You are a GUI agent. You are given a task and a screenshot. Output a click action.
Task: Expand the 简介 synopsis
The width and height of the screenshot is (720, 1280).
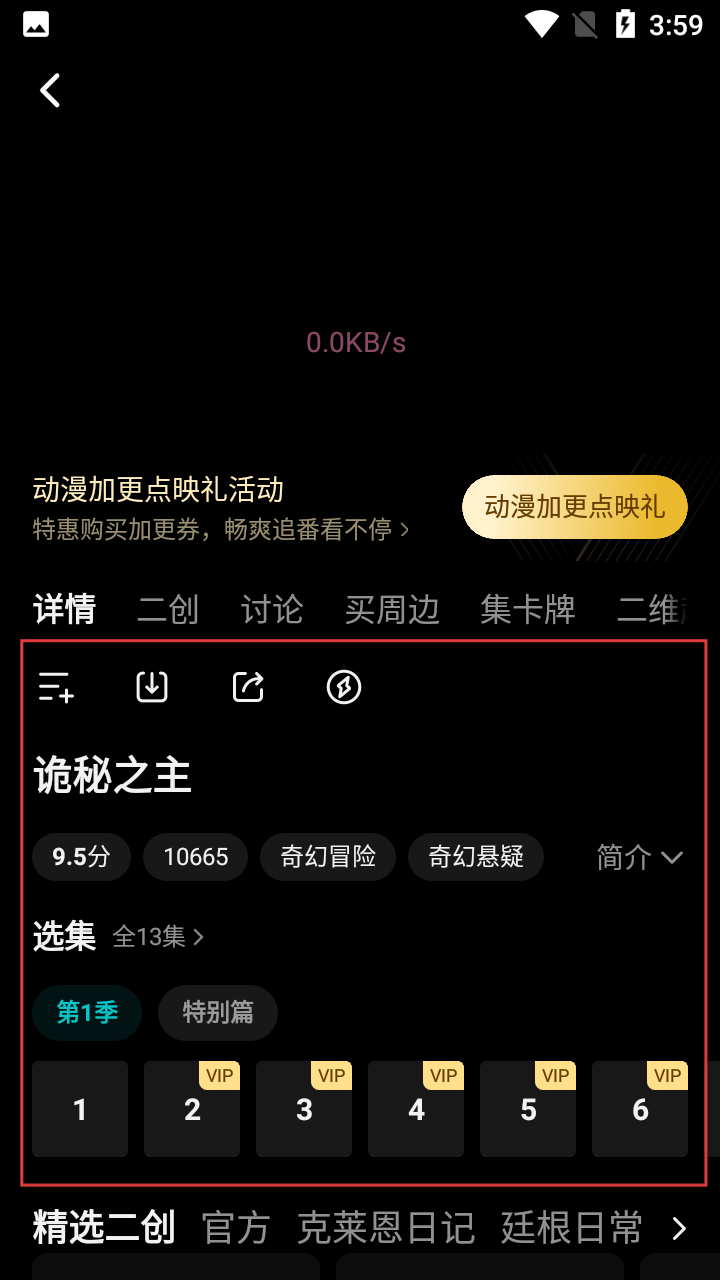(x=640, y=857)
